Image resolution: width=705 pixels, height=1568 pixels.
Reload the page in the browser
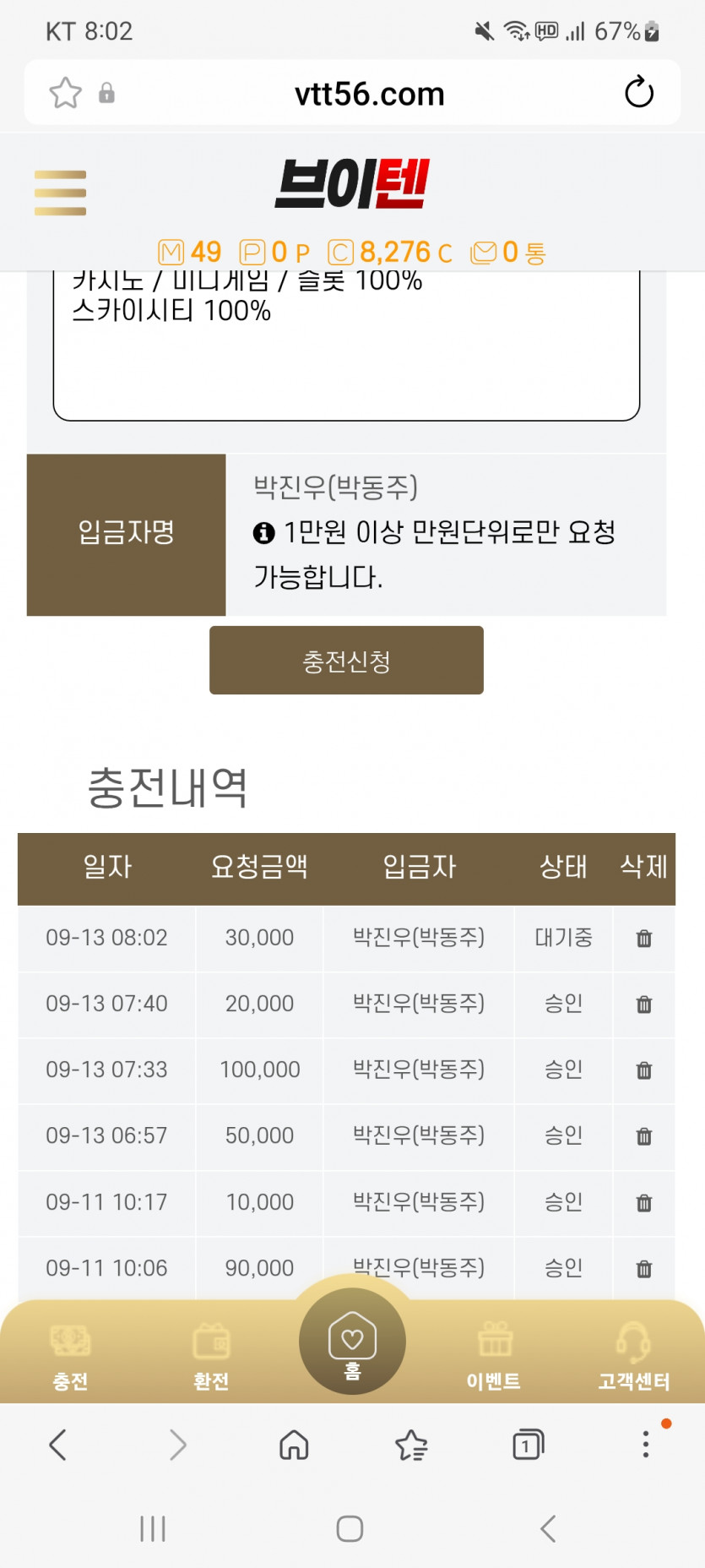coord(639,93)
